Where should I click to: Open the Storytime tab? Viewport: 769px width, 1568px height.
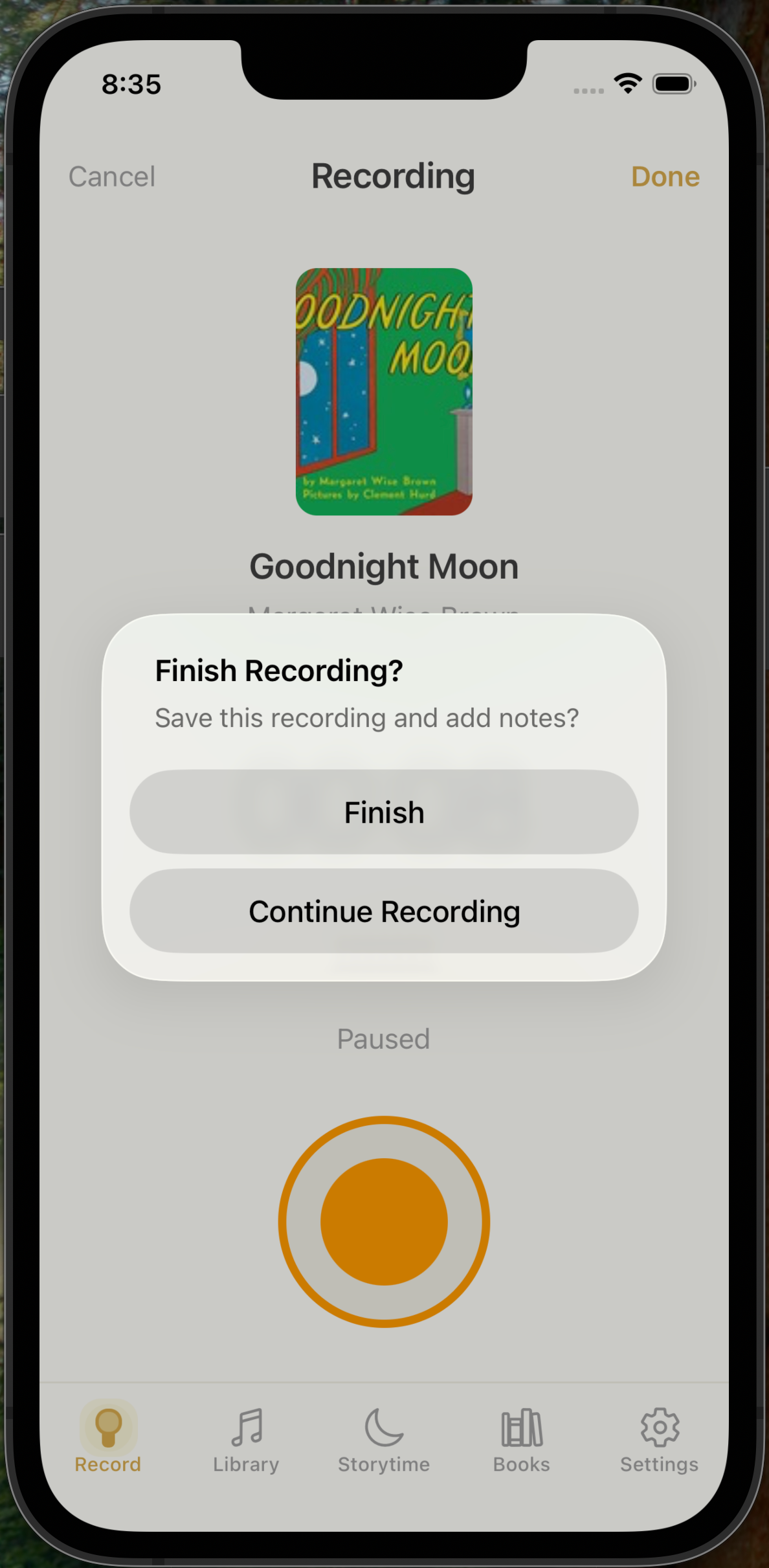[384, 1440]
